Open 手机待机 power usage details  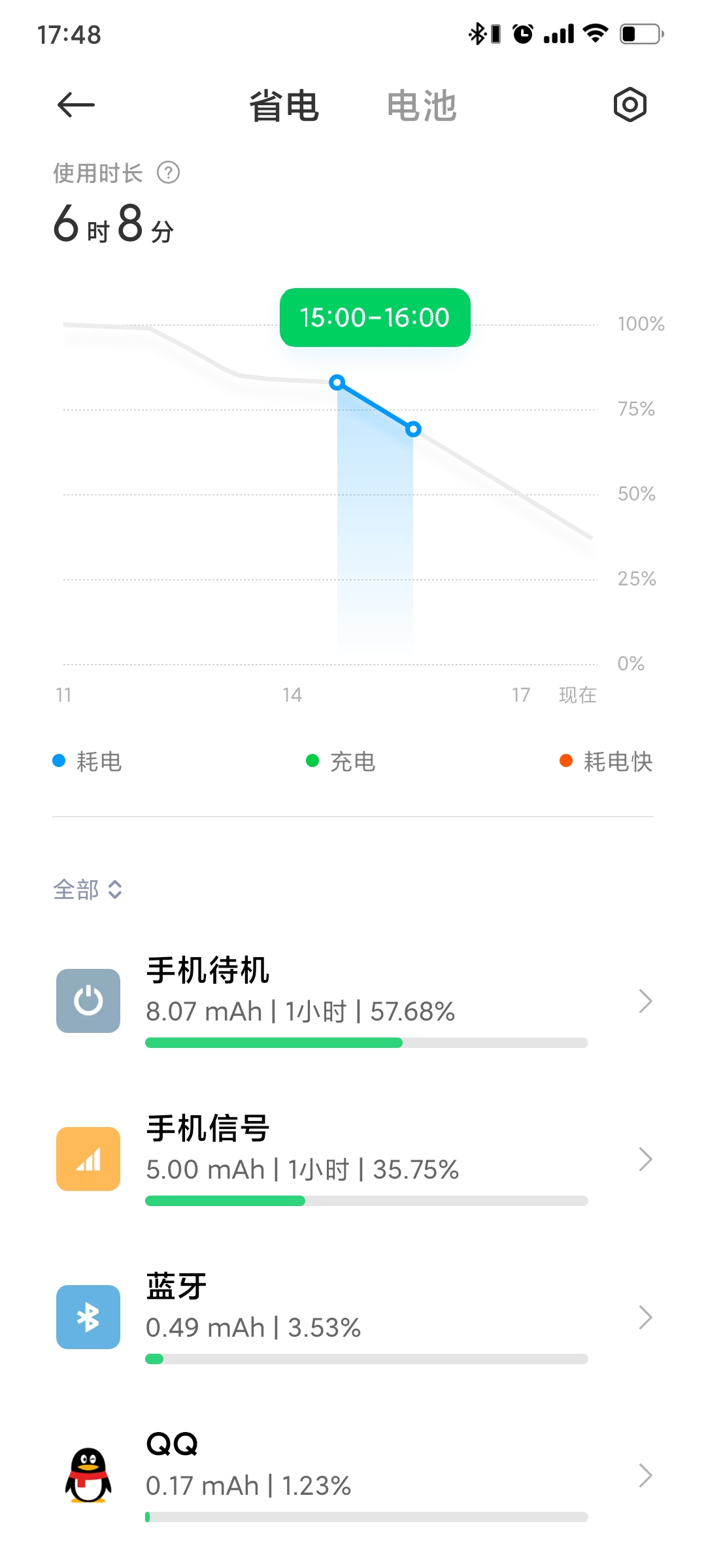(353, 1001)
